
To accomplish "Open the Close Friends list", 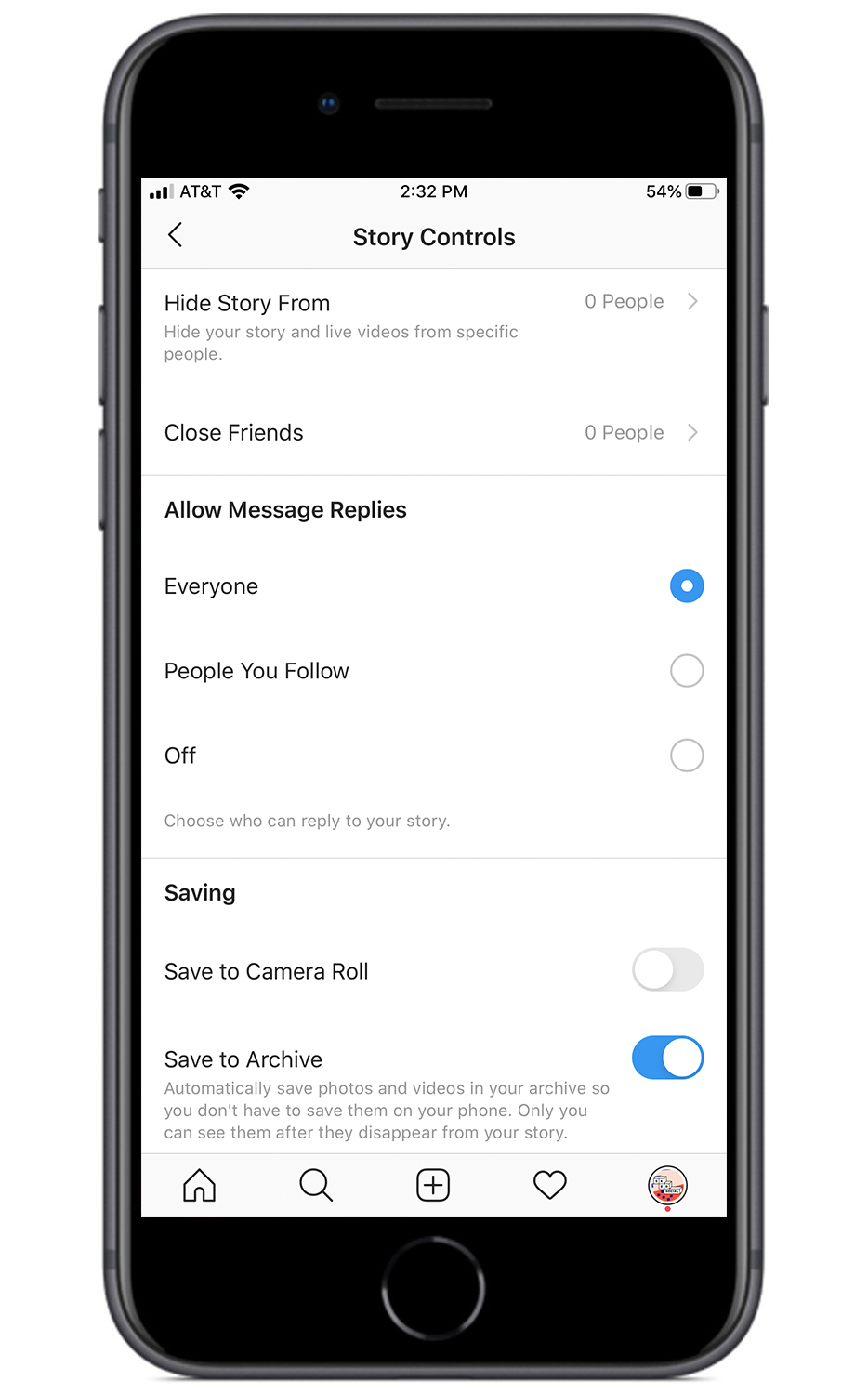I will tap(433, 433).
